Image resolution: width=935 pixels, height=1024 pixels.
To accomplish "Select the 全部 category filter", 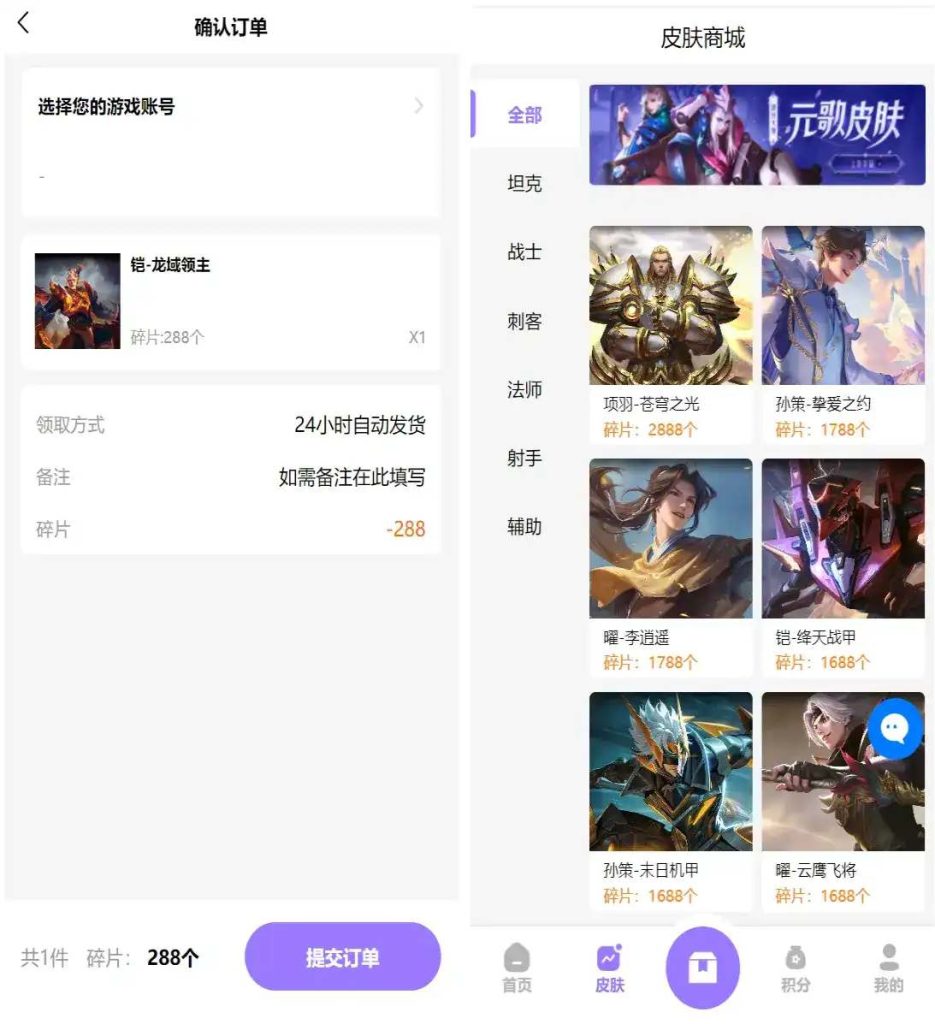I will click(x=523, y=115).
